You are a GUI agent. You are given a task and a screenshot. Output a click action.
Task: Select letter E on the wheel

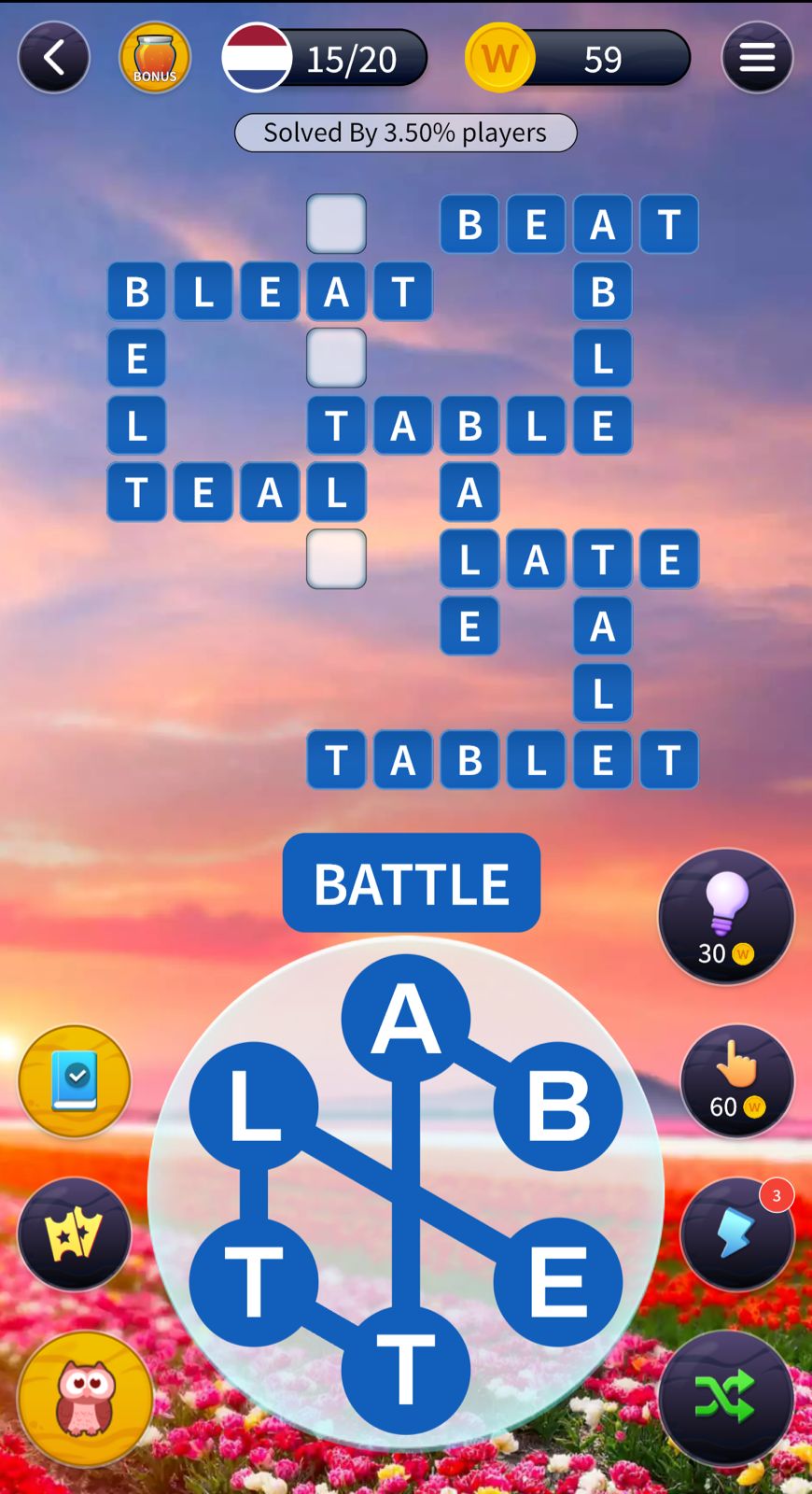(x=557, y=1281)
